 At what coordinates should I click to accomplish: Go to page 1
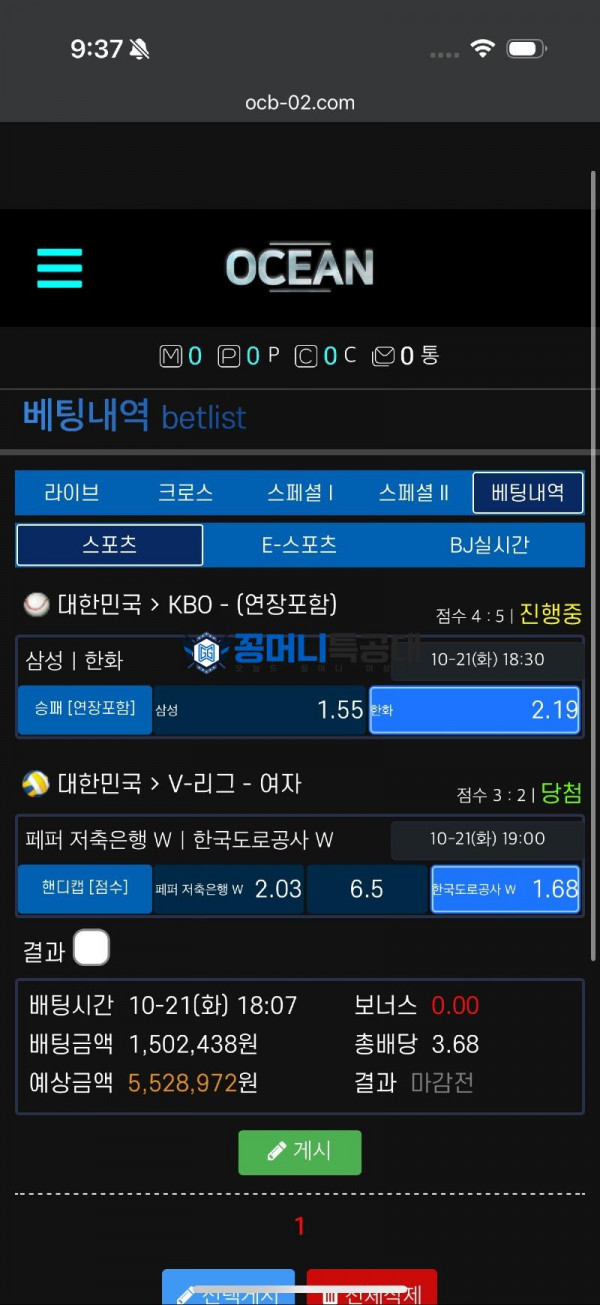coord(299,1226)
